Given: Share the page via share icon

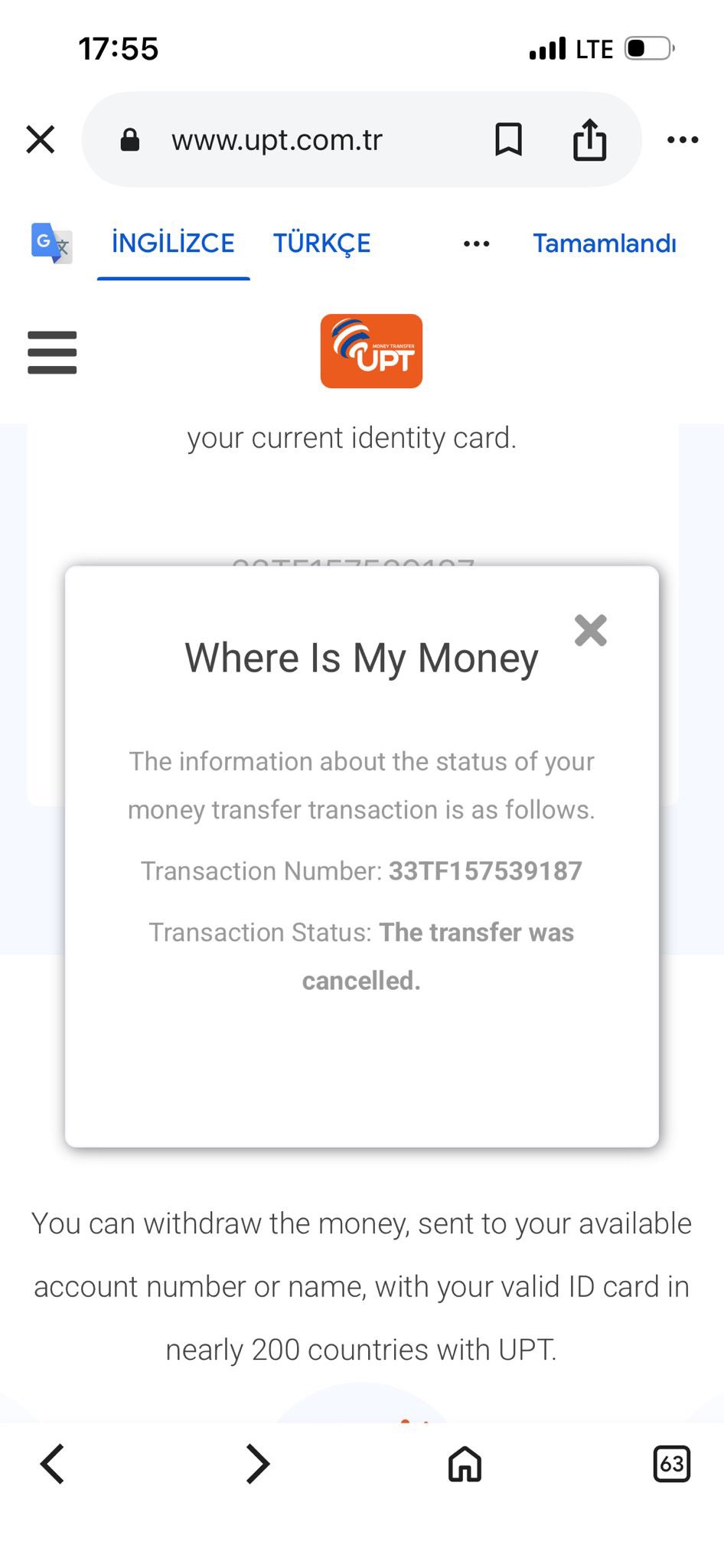Looking at the screenshot, I should [589, 140].
